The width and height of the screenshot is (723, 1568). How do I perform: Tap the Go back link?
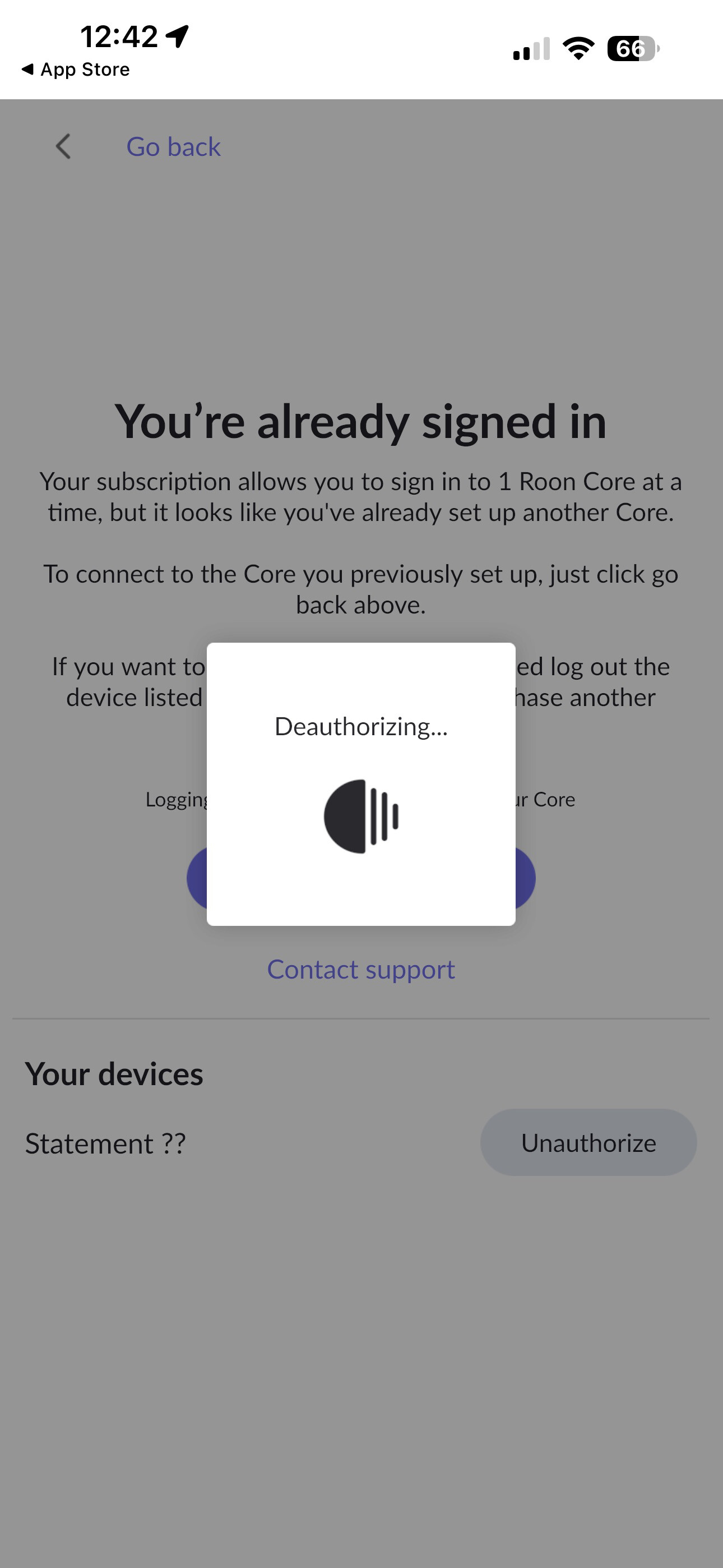(x=173, y=147)
